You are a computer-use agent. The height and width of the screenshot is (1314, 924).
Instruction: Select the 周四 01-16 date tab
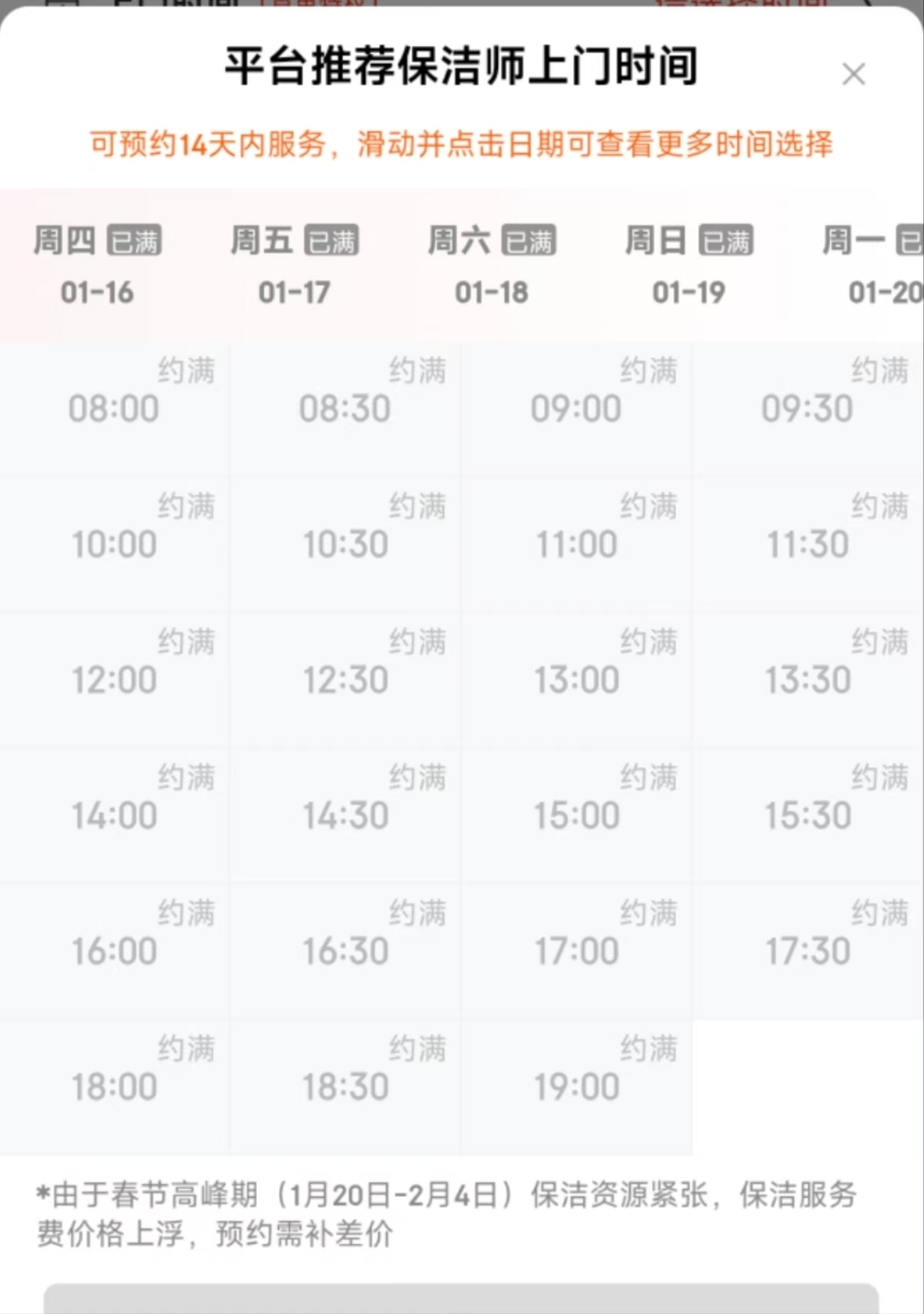click(98, 265)
